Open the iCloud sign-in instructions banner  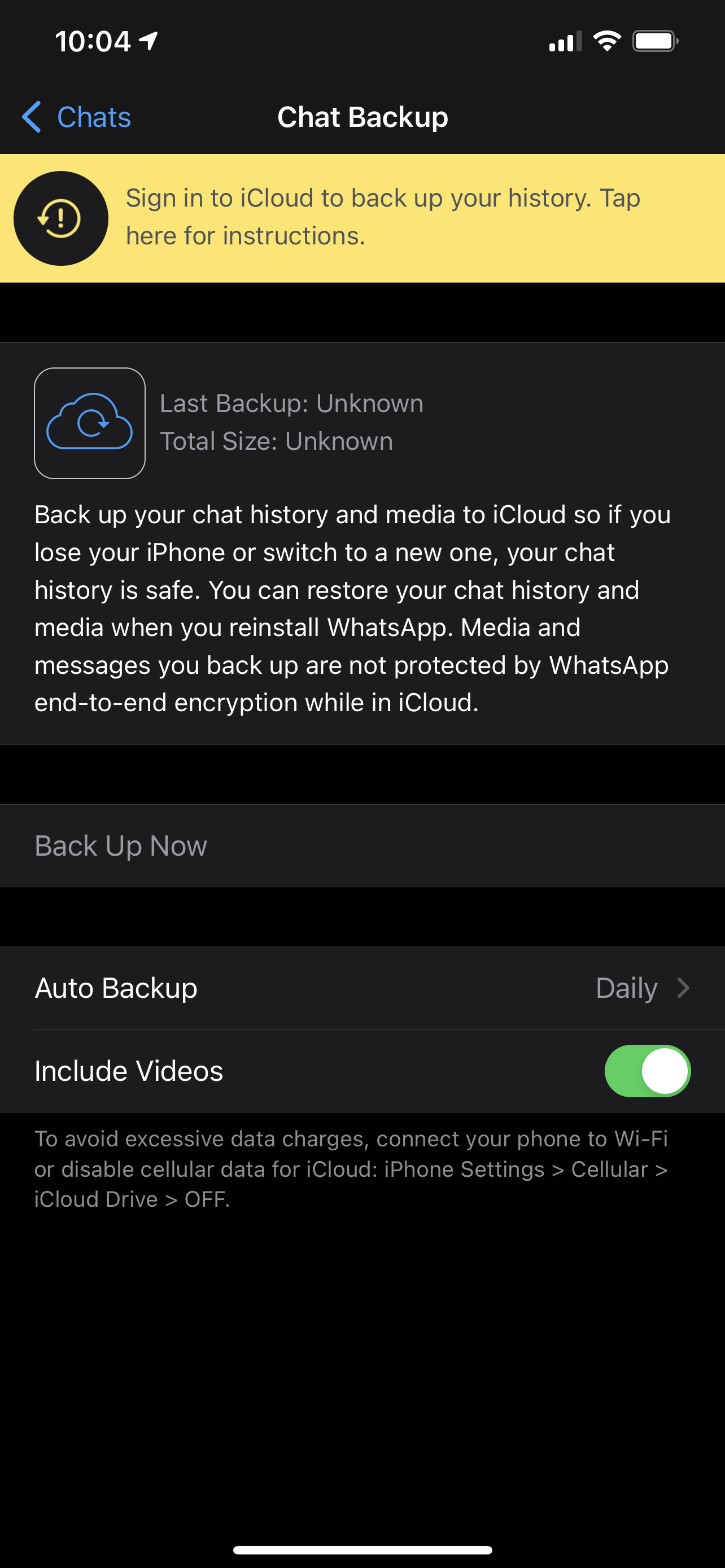(x=362, y=217)
